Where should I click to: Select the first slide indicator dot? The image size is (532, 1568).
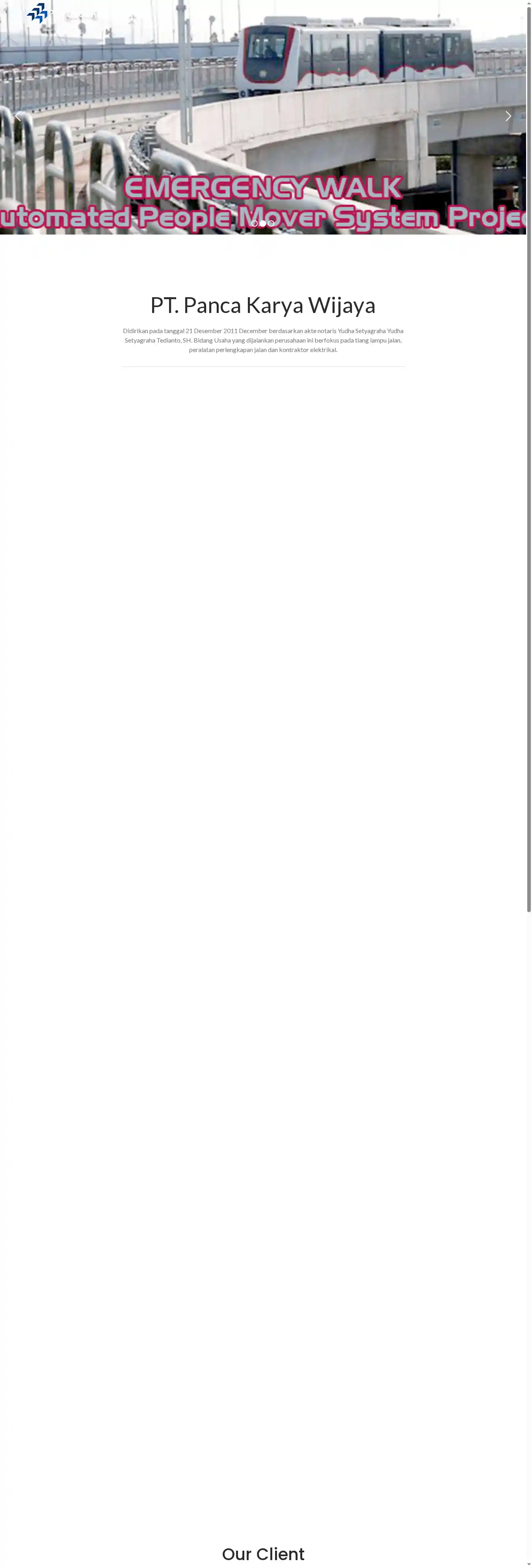coord(255,223)
